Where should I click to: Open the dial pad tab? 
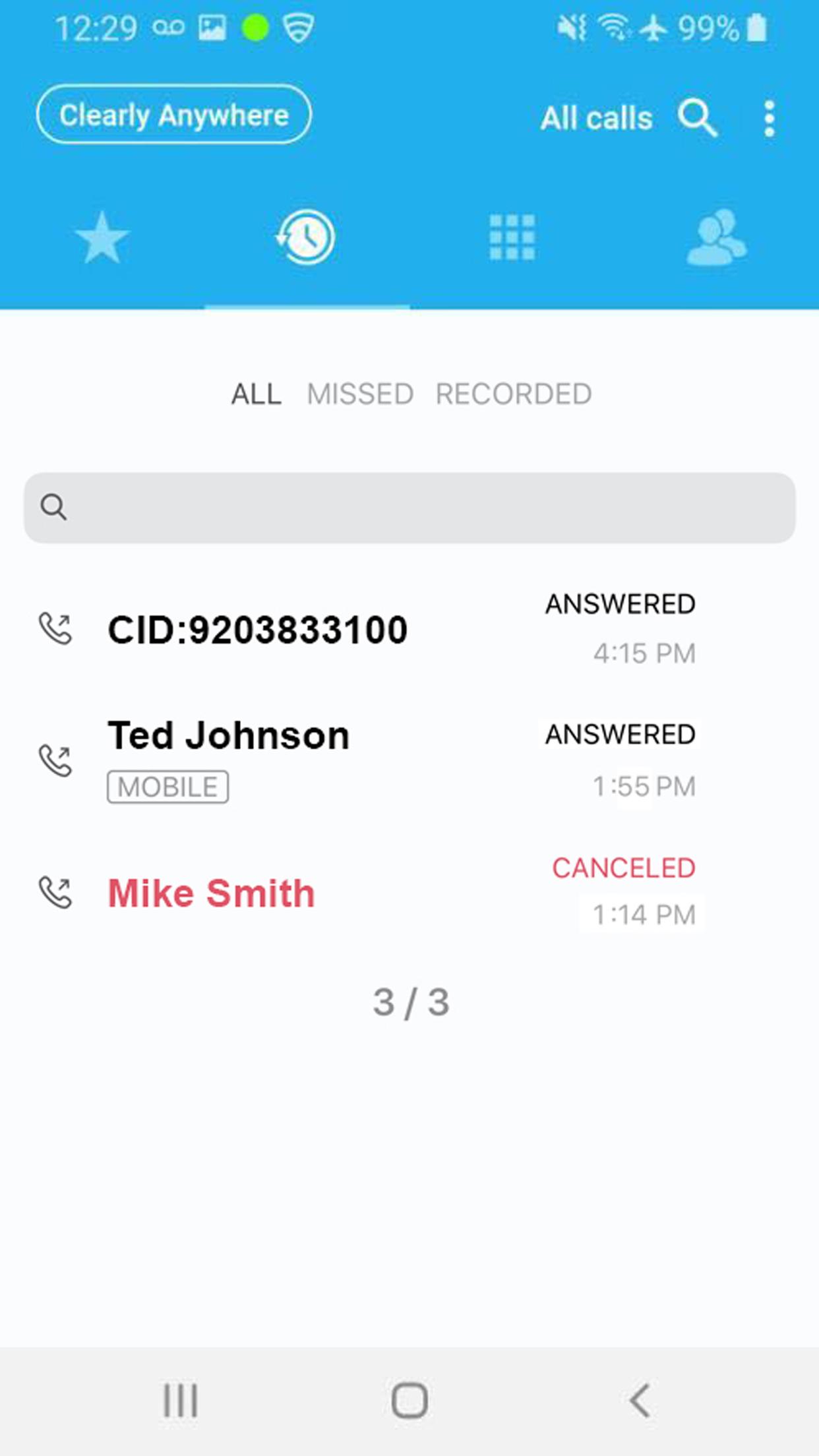click(512, 237)
